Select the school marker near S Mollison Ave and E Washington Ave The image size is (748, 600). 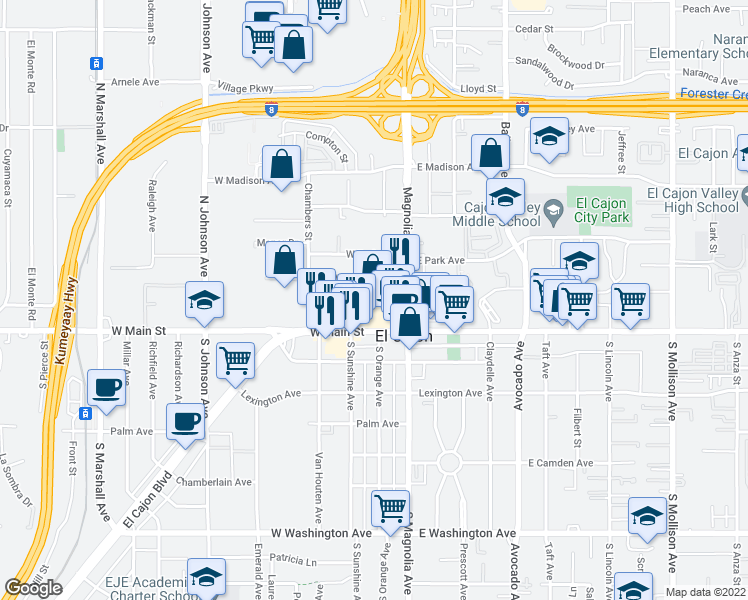pos(647,518)
